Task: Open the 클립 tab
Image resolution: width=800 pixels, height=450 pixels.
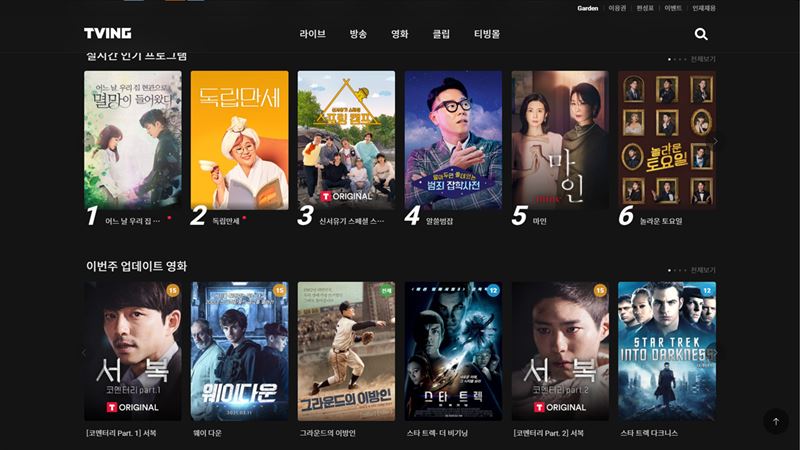Action: [441, 34]
